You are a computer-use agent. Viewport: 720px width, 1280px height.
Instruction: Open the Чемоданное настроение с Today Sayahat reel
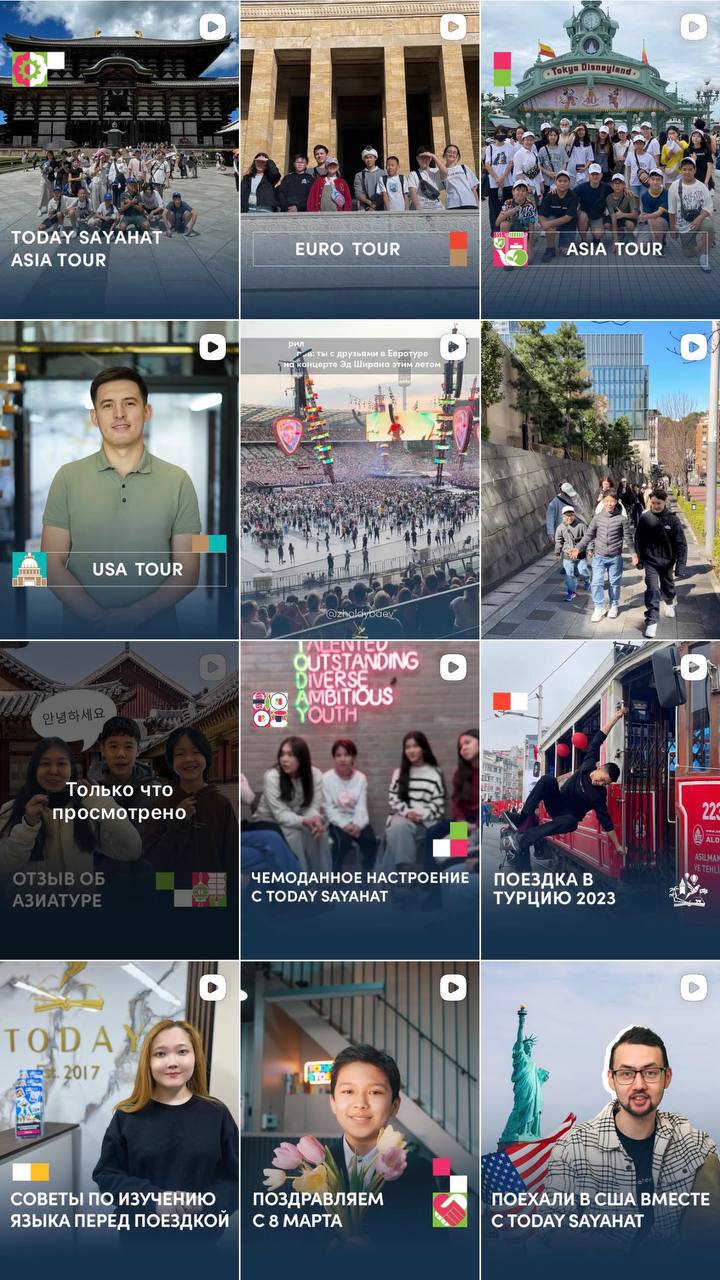tap(360, 800)
